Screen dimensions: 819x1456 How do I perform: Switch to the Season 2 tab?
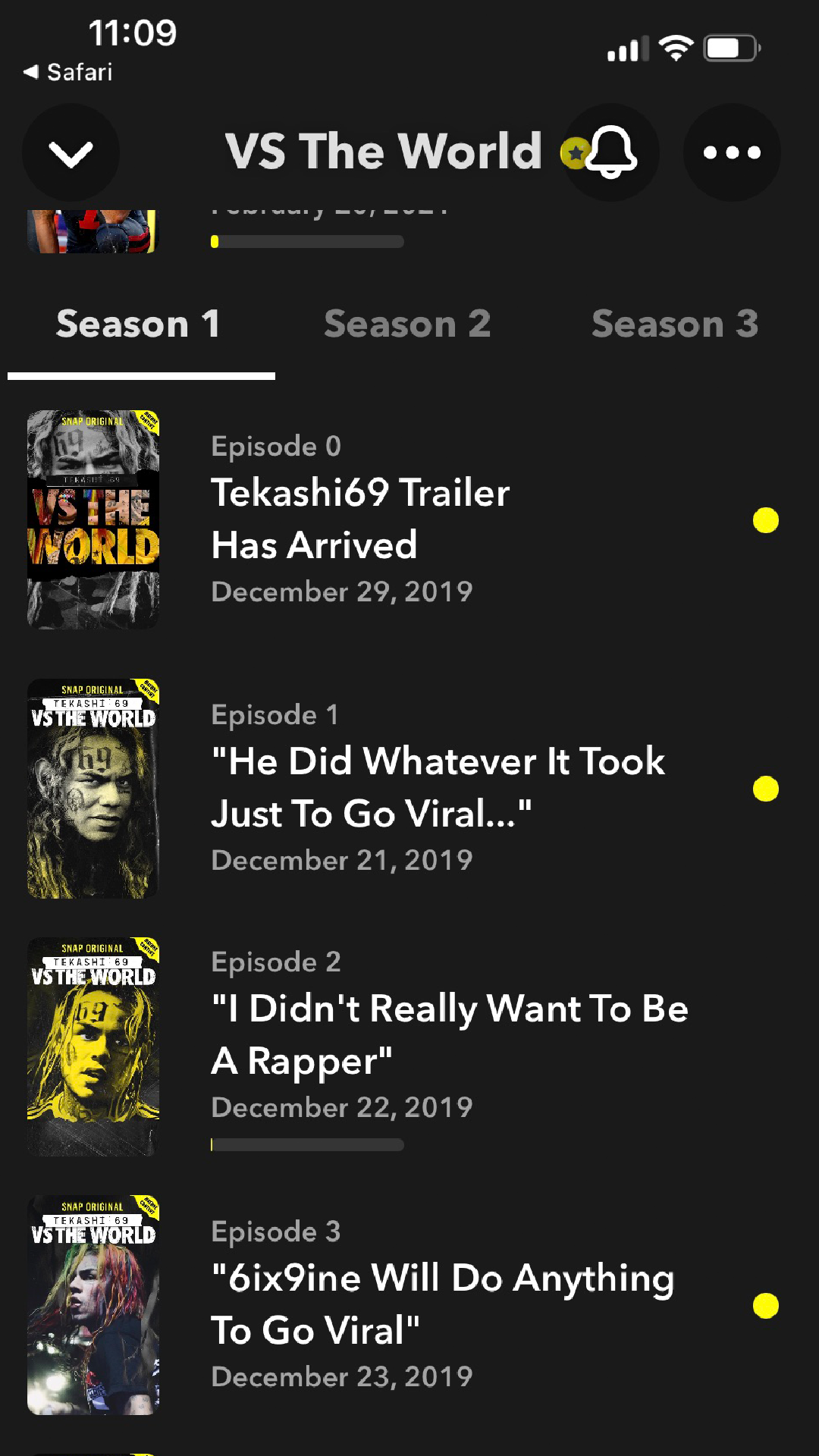(x=407, y=325)
